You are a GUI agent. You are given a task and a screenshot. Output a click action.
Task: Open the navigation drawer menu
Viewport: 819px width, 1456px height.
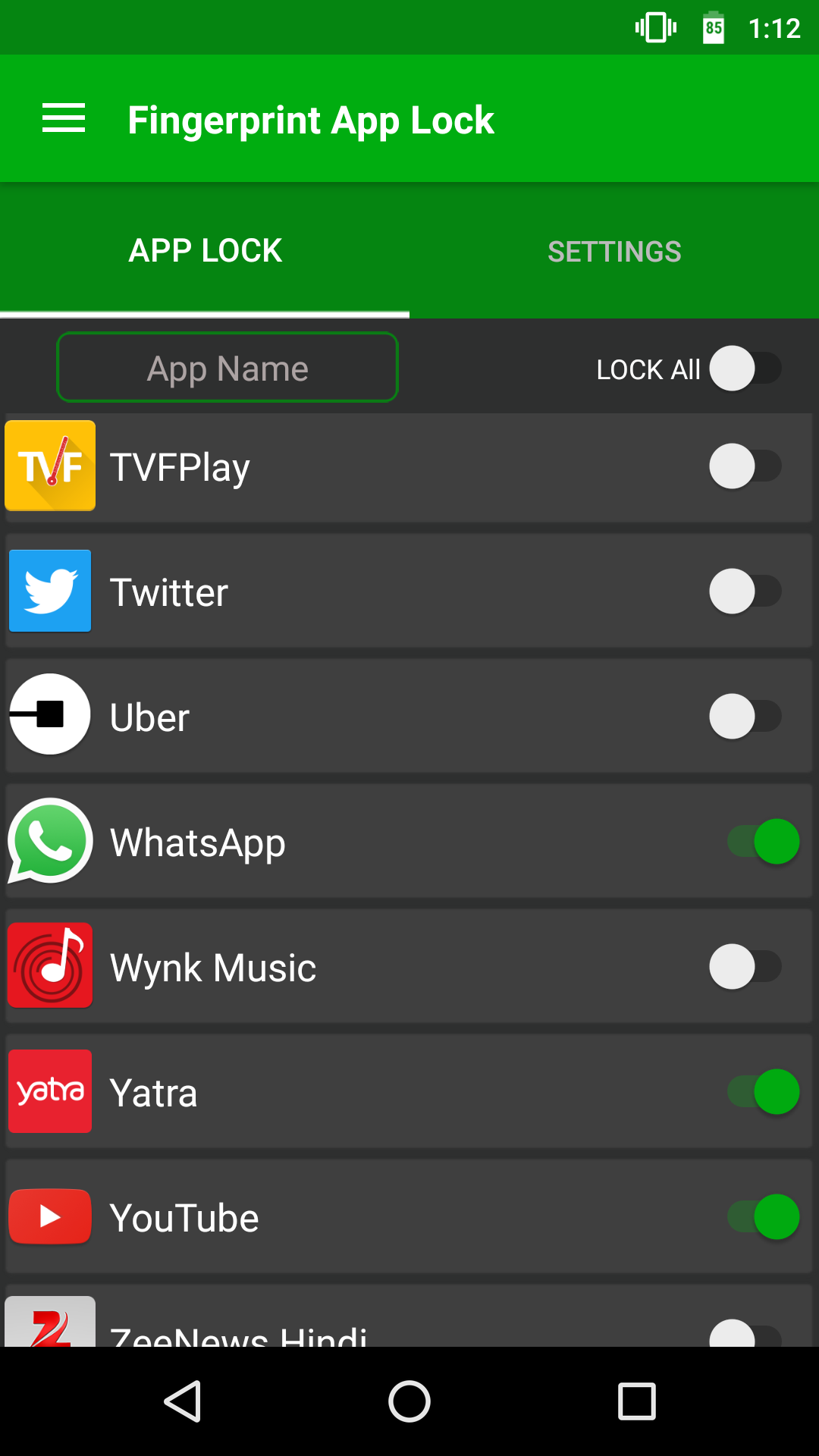pos(64,118)
